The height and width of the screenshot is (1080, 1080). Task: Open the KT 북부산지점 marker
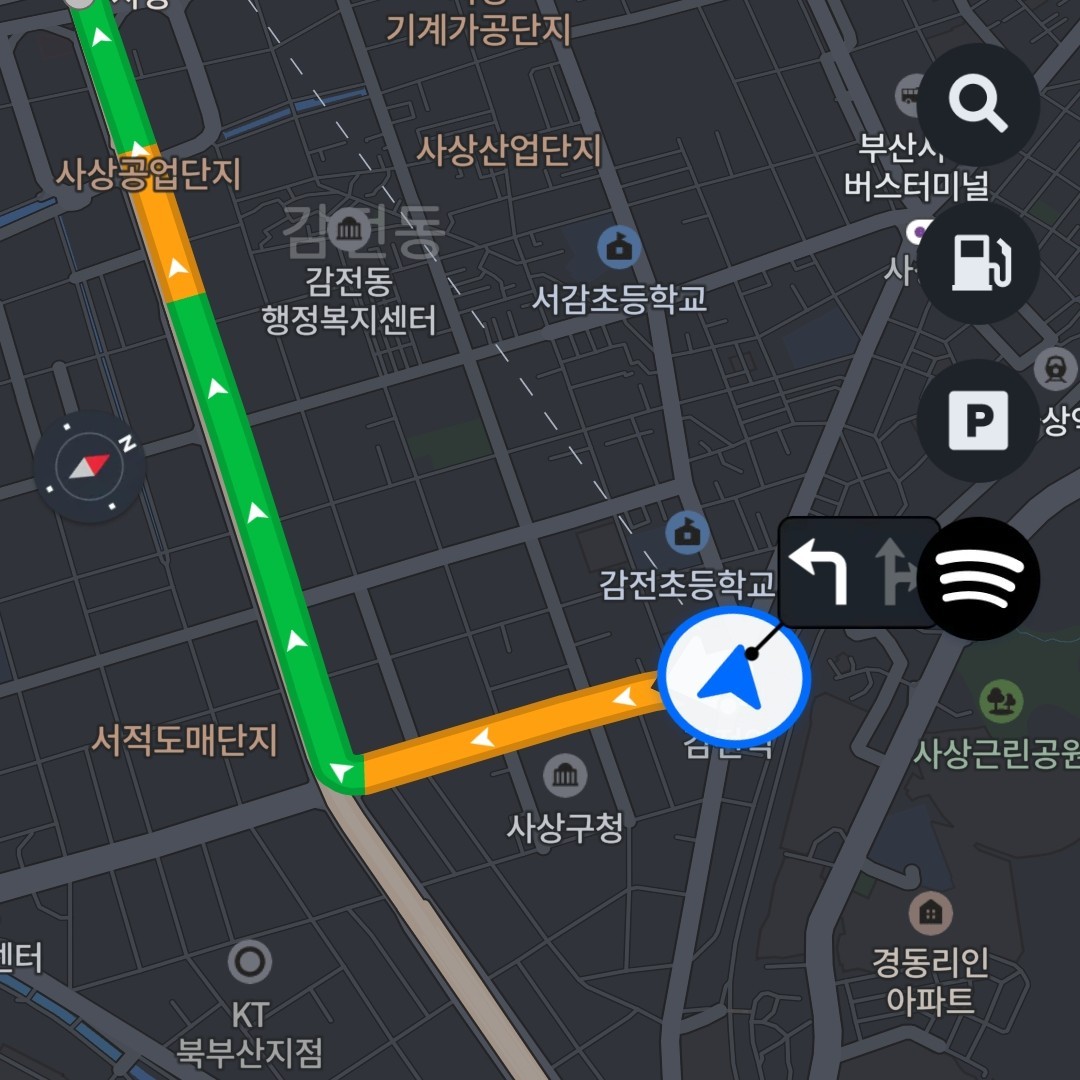point(249,962)
